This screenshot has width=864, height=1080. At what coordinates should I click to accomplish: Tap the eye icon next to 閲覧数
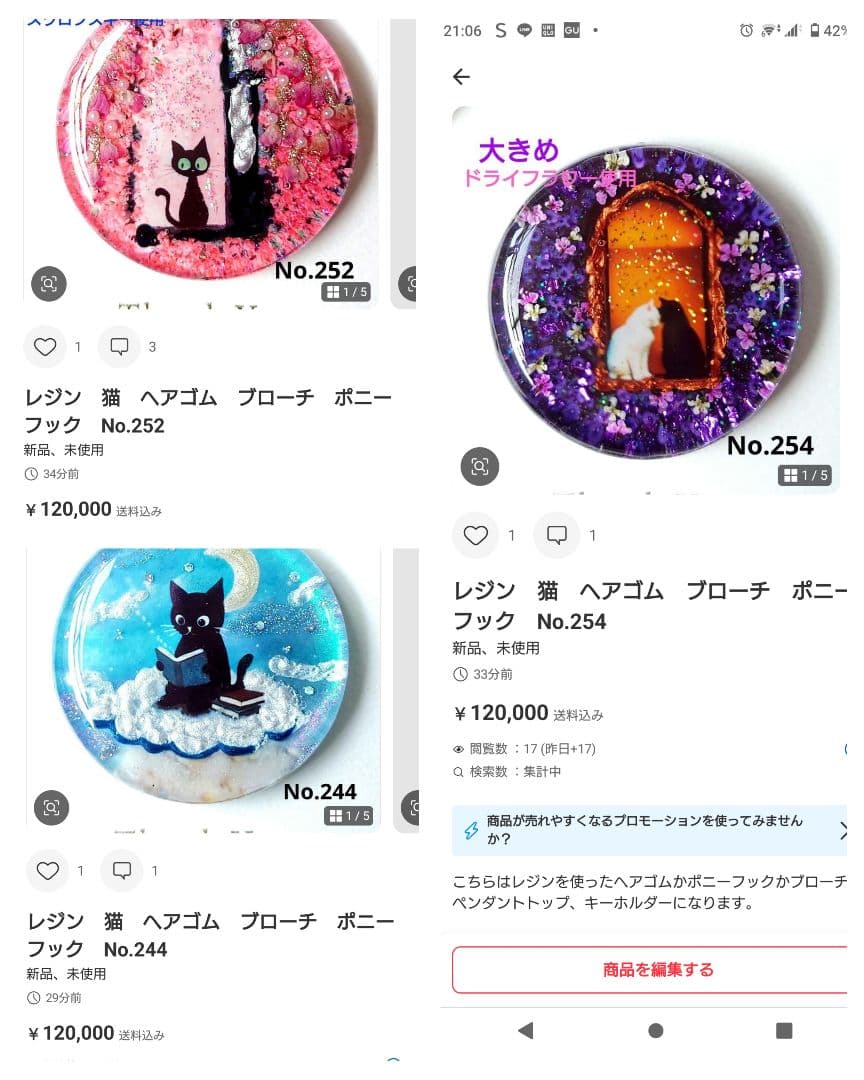pyautogui.click(x=458, y=747)
